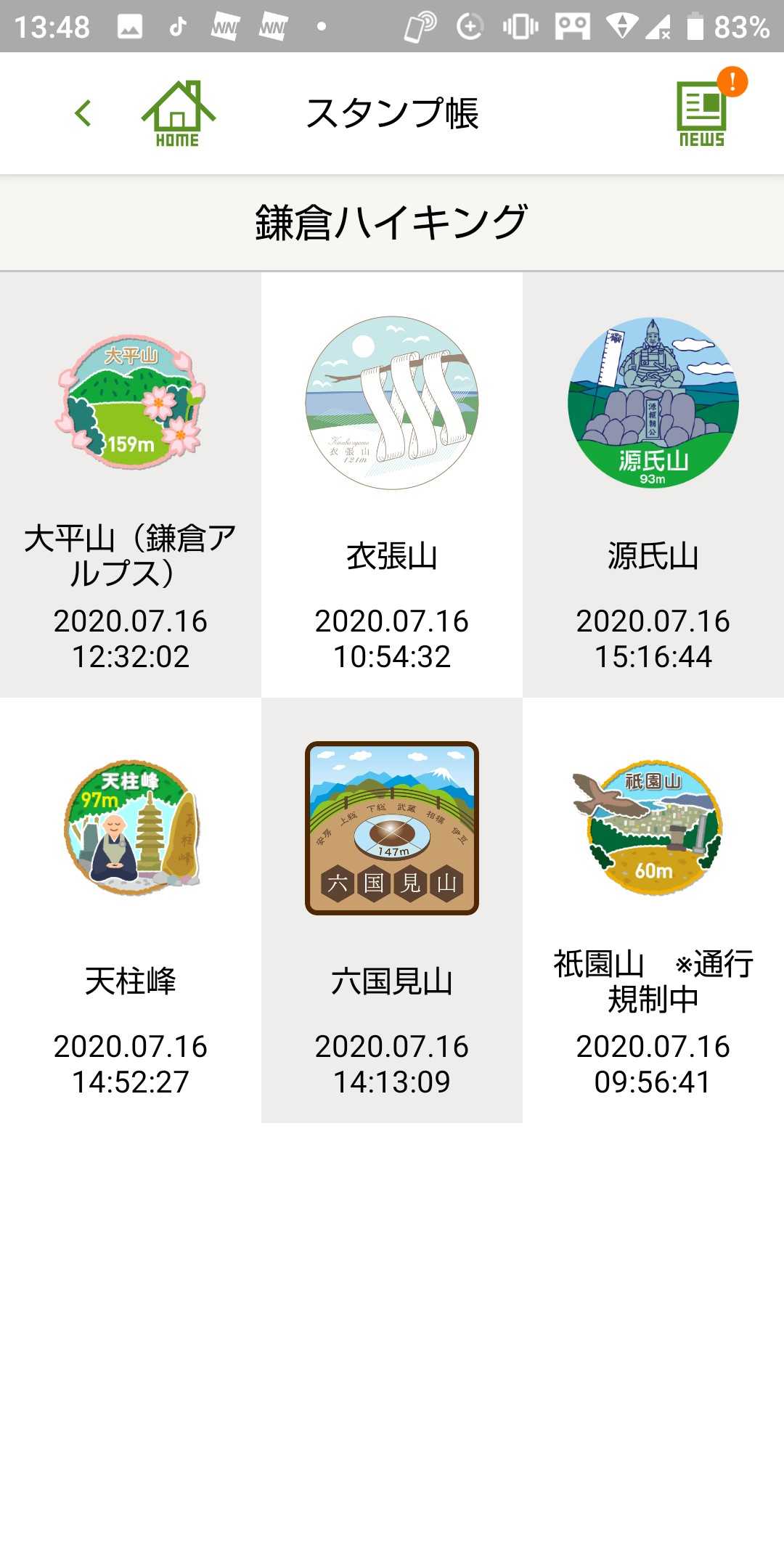The height and width of the screenshot is (1568, 784).
Task: Go back using the green arrow
Action: coord(83,113)
